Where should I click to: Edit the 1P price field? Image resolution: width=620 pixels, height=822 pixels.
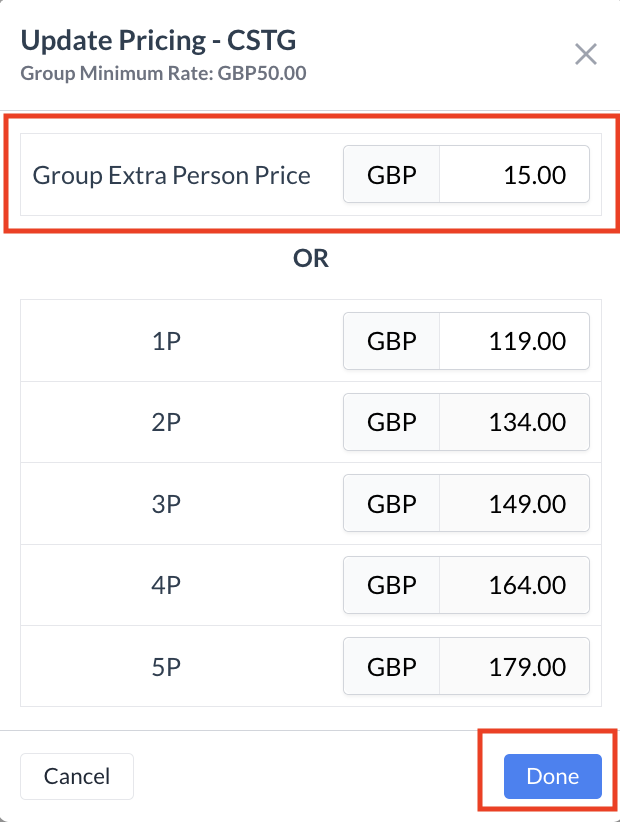[514, 341]
